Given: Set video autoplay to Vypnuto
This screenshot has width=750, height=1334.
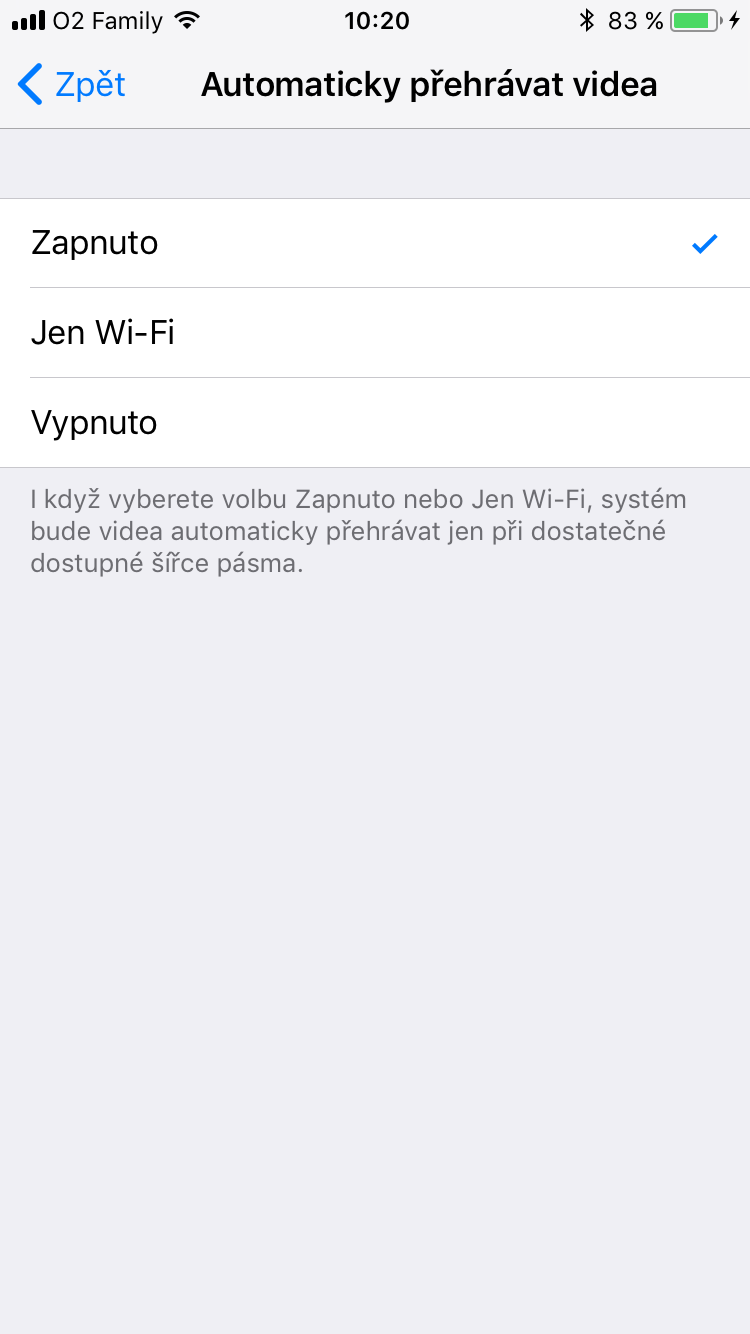Looking at the screenshot, I should (375, 423).
